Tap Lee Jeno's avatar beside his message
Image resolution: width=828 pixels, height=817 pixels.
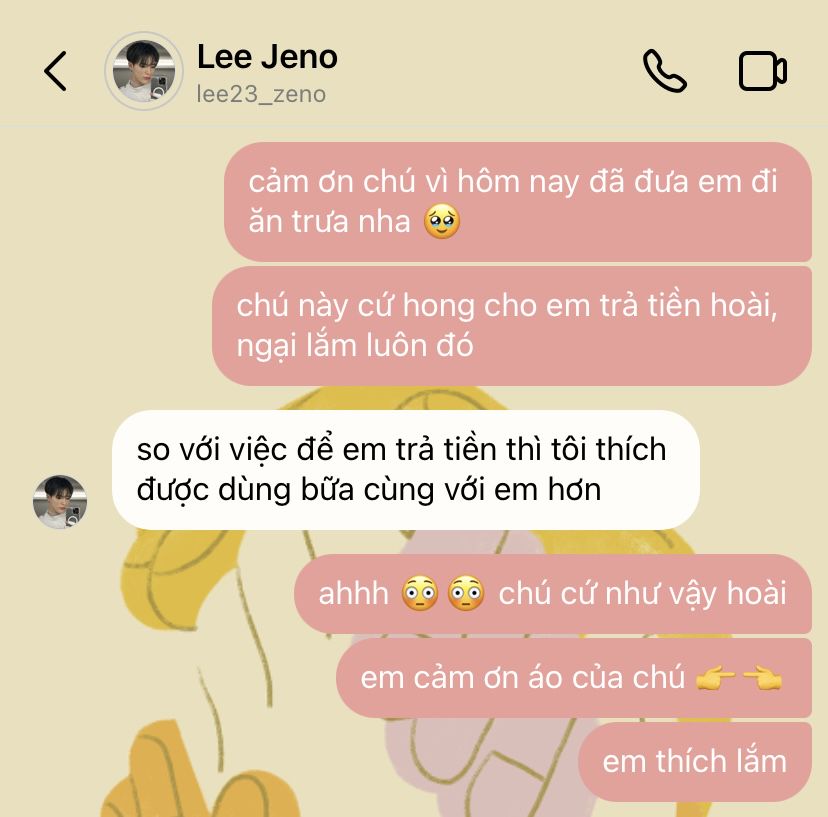pyautogui.click(x=60, y=501)
